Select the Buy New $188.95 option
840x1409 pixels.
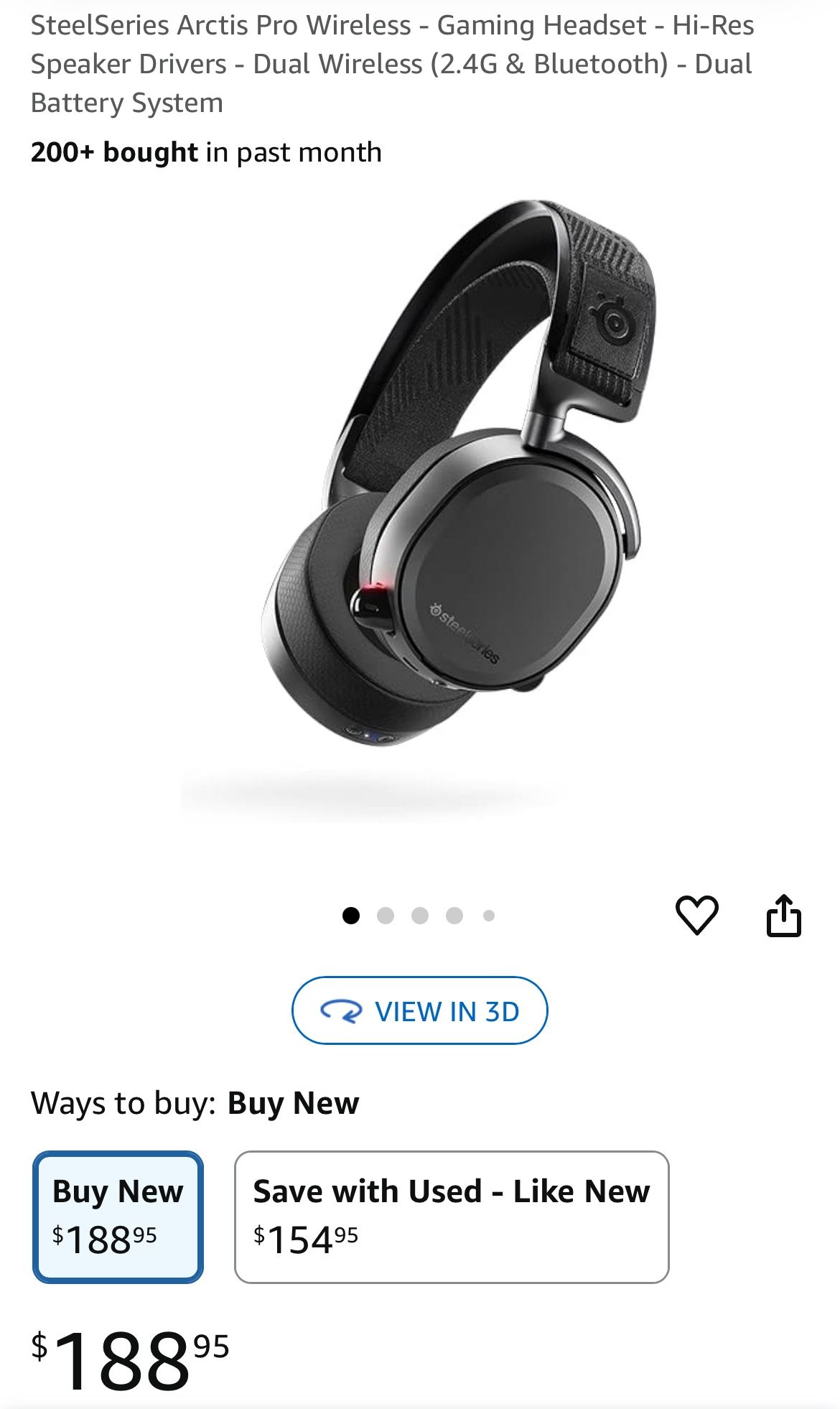[x=118, y=1217]
